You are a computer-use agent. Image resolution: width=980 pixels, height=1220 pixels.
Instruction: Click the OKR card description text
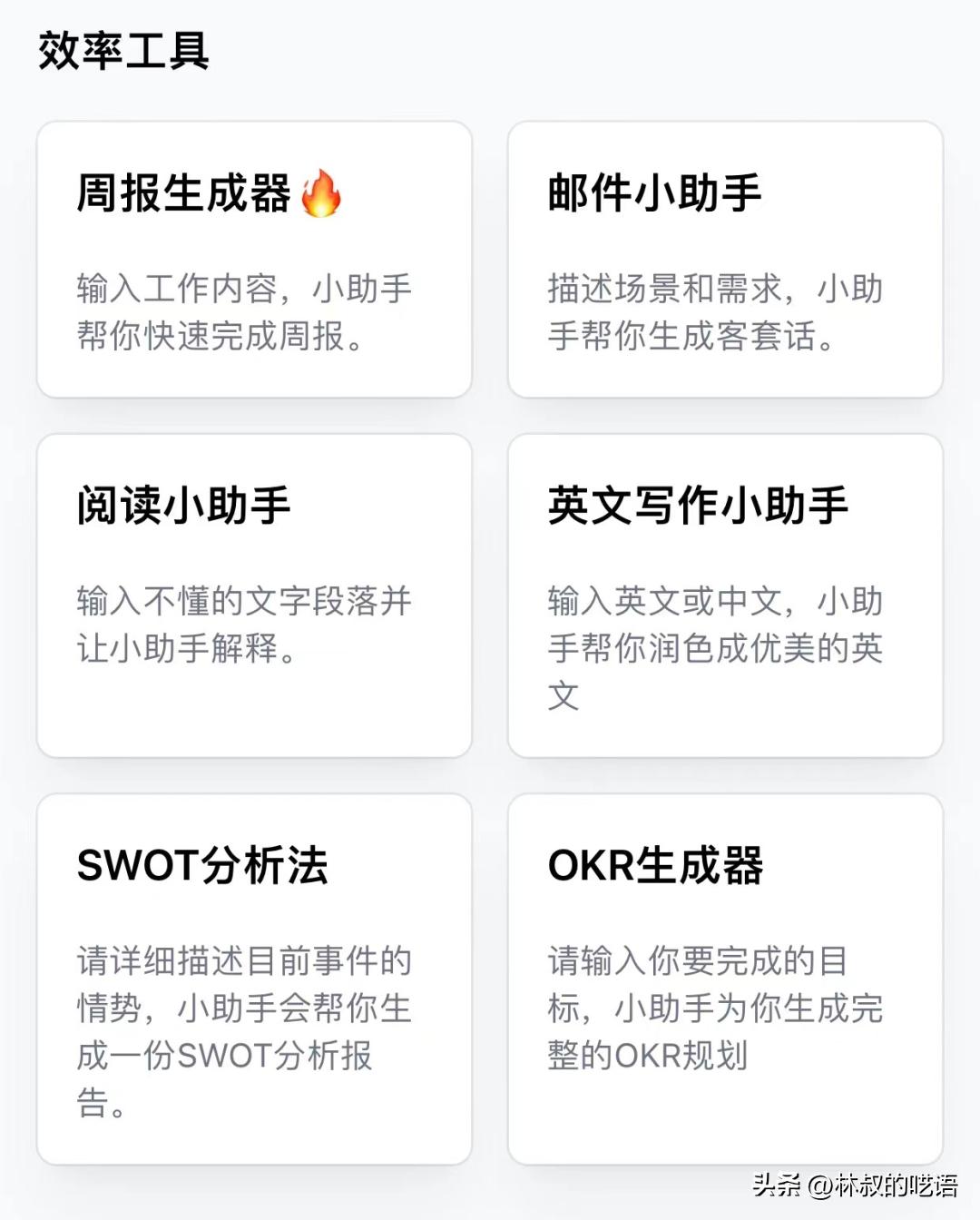[717, 1008]
